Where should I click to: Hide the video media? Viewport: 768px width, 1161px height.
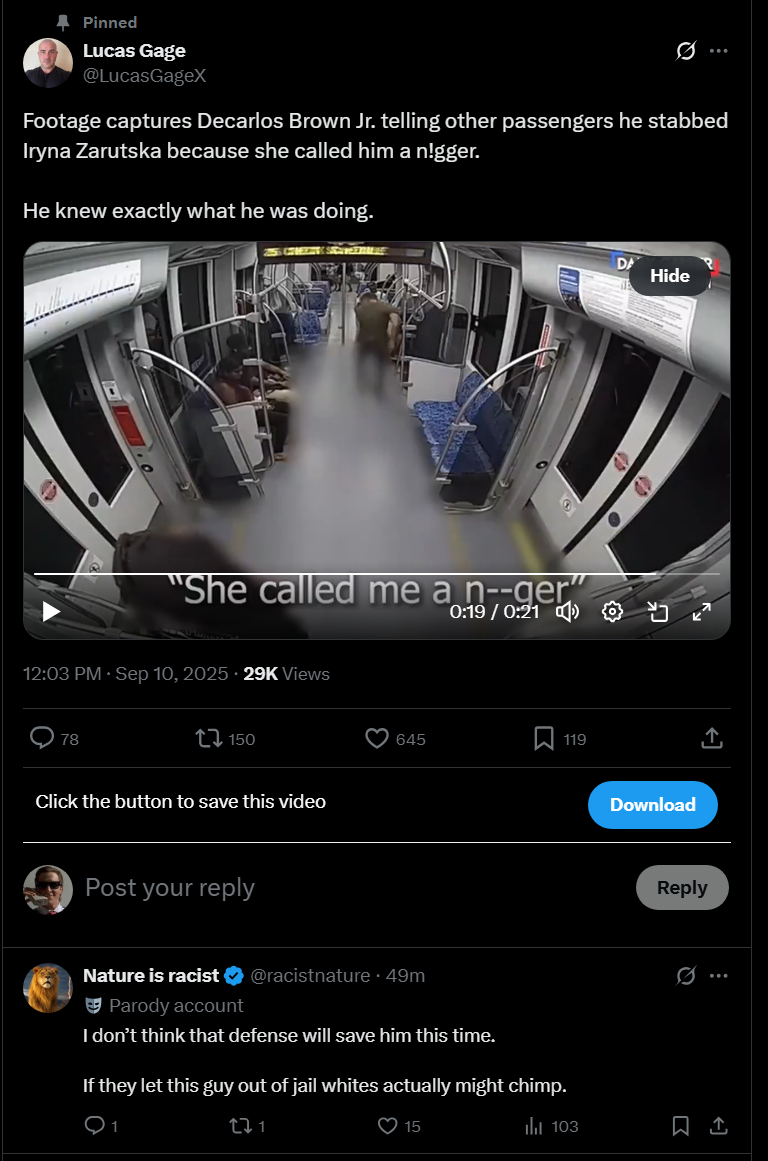click(669, 276)
